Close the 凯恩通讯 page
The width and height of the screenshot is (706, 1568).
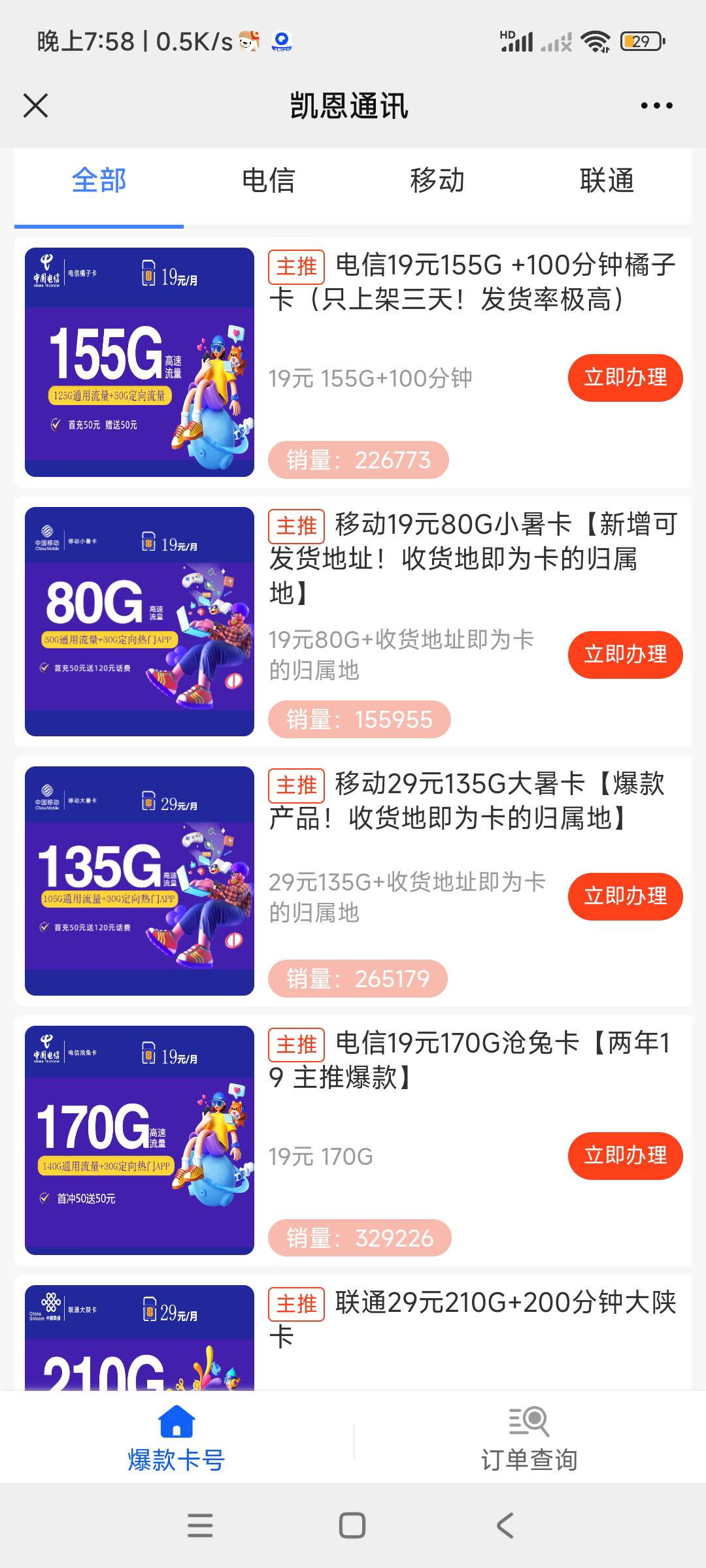(x=35, y=105)
